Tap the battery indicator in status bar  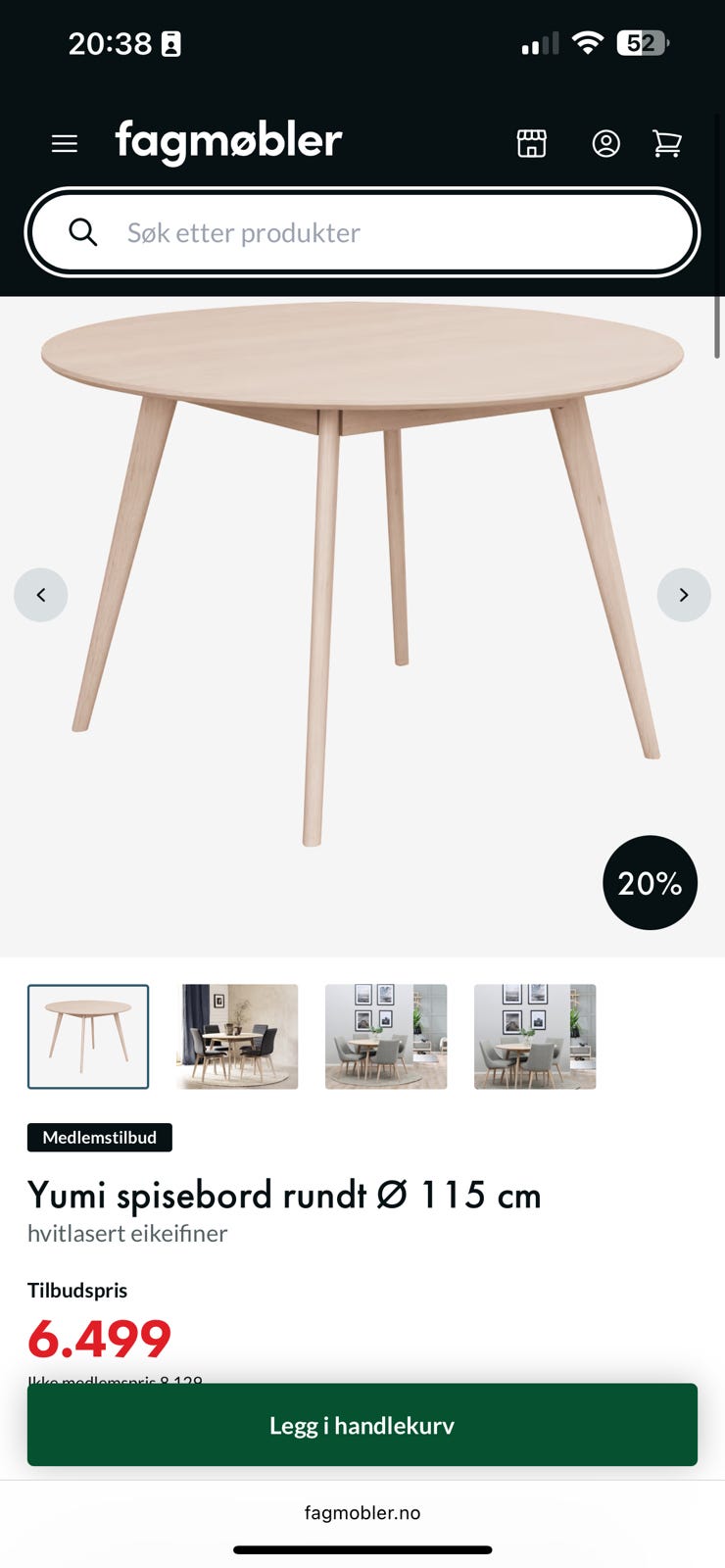point(642,43)
